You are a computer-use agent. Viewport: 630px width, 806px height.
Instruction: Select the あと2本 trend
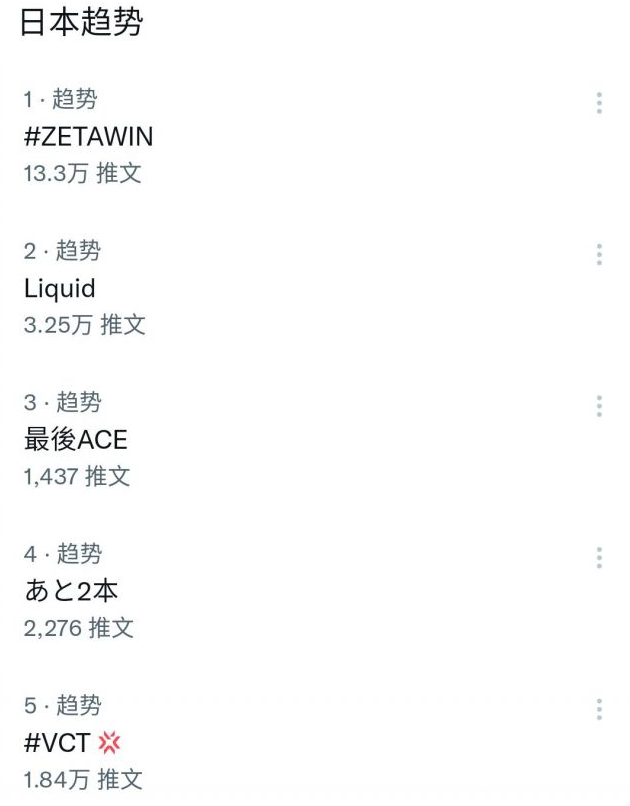[x=71, y=590]
